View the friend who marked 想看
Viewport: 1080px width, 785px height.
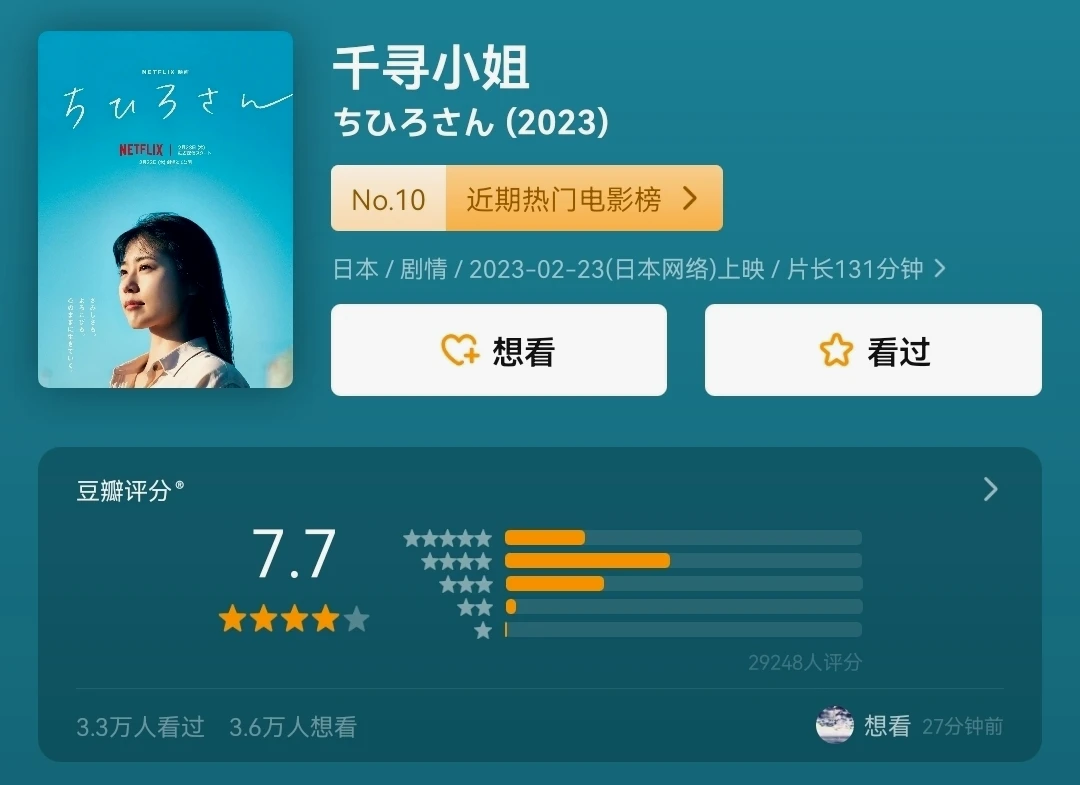coord(835,725)
